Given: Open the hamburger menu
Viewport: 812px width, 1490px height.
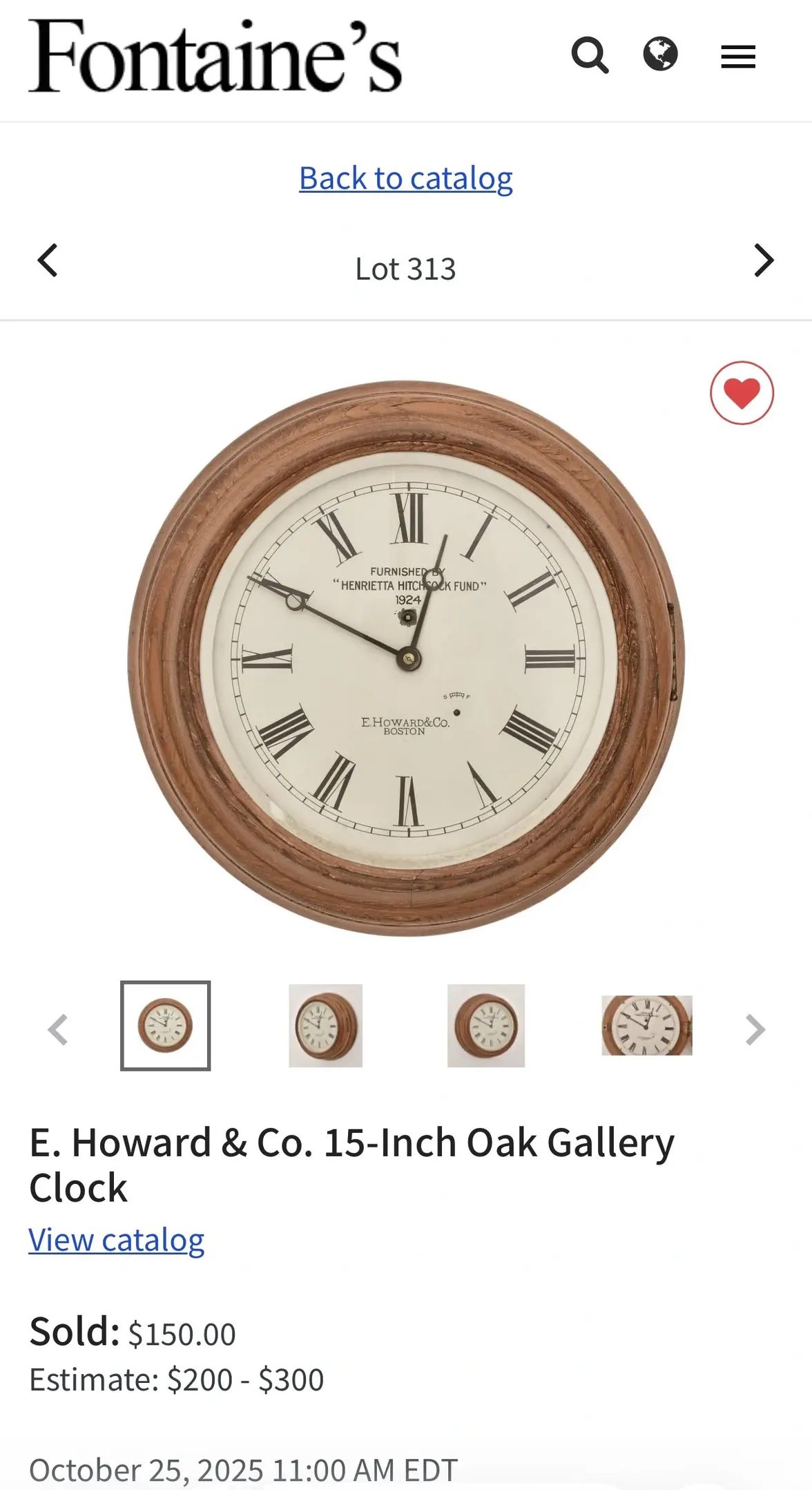Looking at the screenshot, I should [x=737, y=57].
